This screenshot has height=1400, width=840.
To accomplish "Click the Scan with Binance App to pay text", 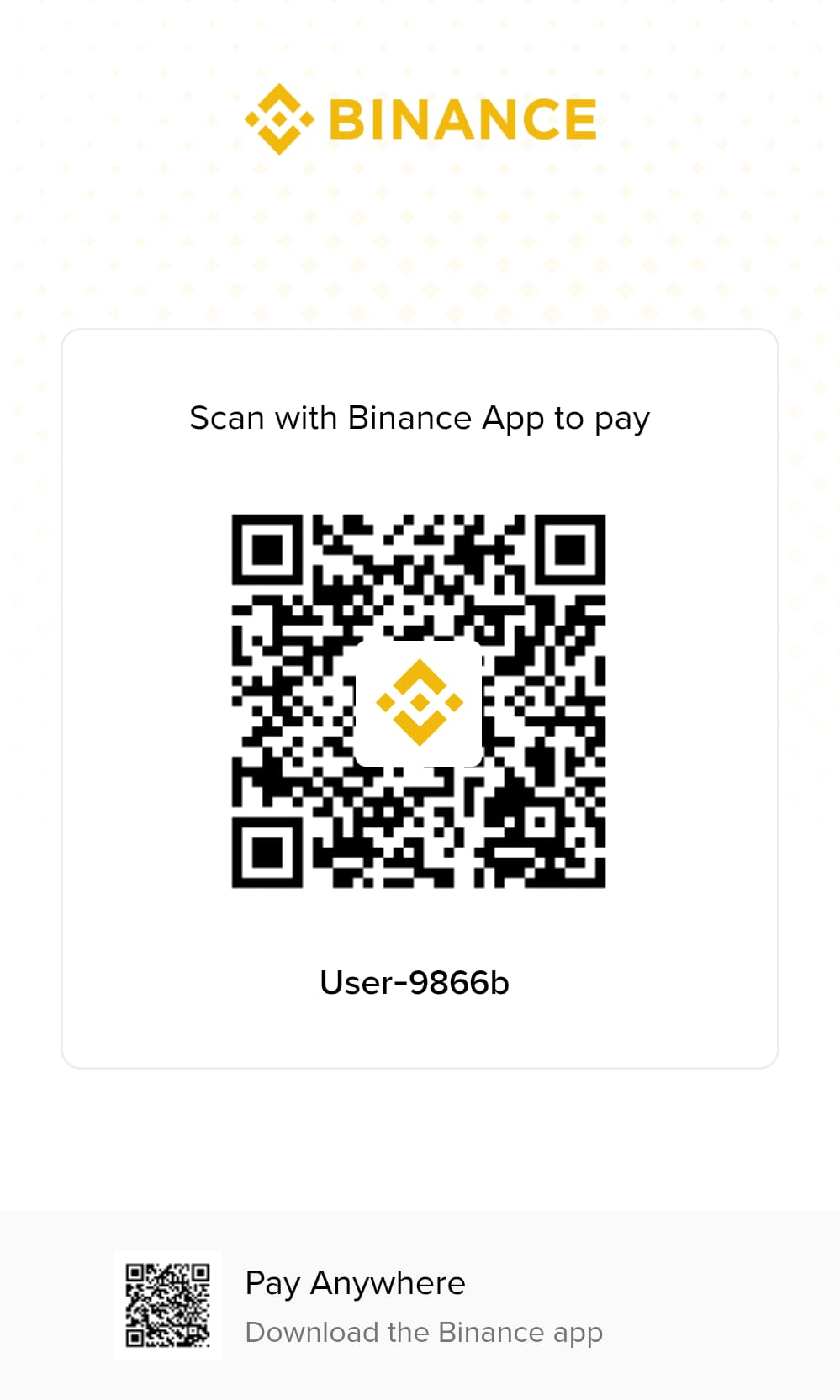I will tap(419, 418).
